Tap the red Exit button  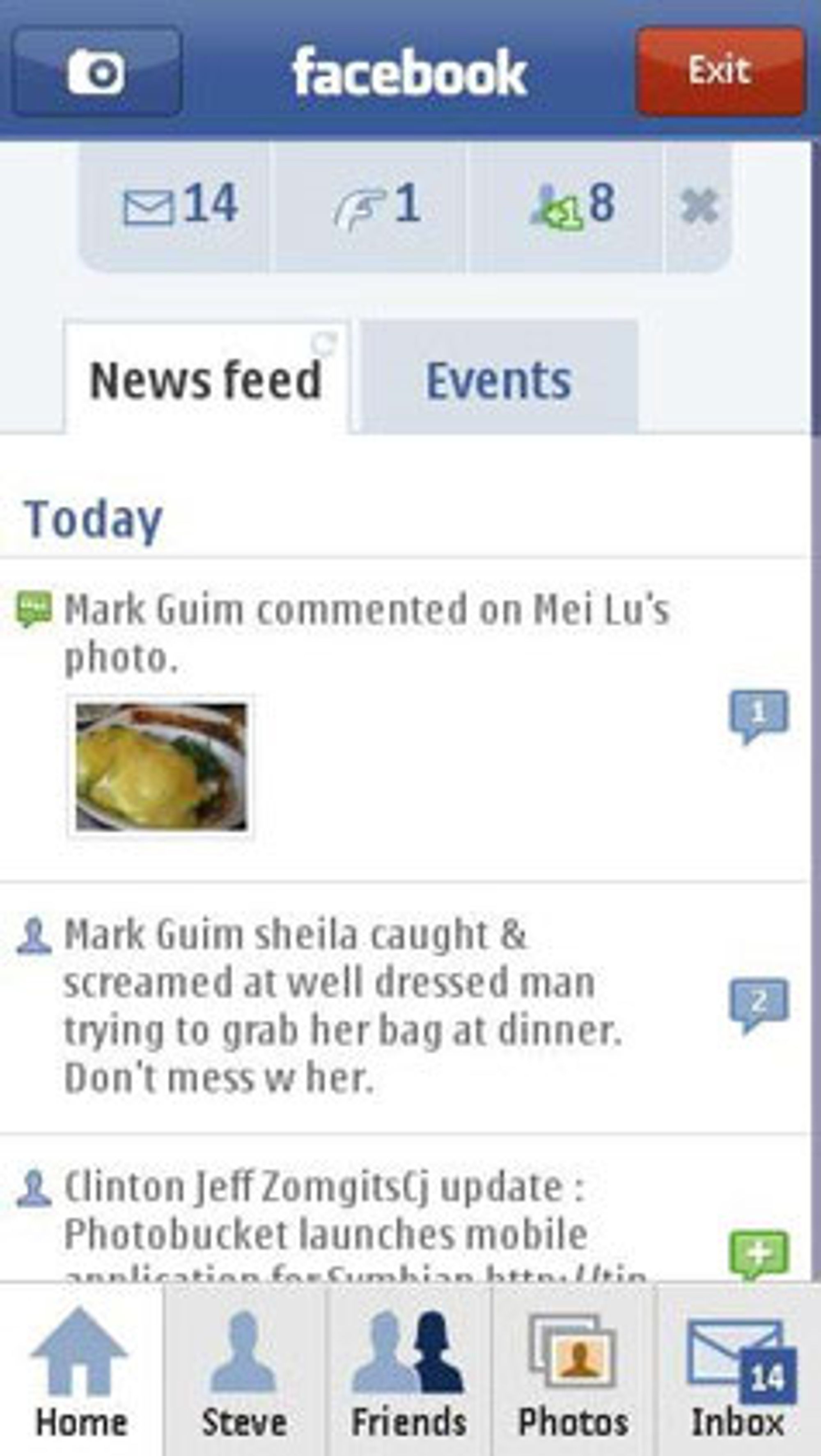pyautogui.click(x=720, y=72)
